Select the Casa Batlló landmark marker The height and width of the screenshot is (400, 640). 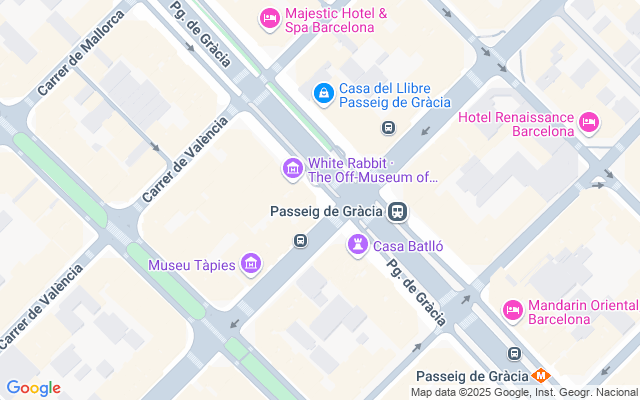[x=357, y=244]
